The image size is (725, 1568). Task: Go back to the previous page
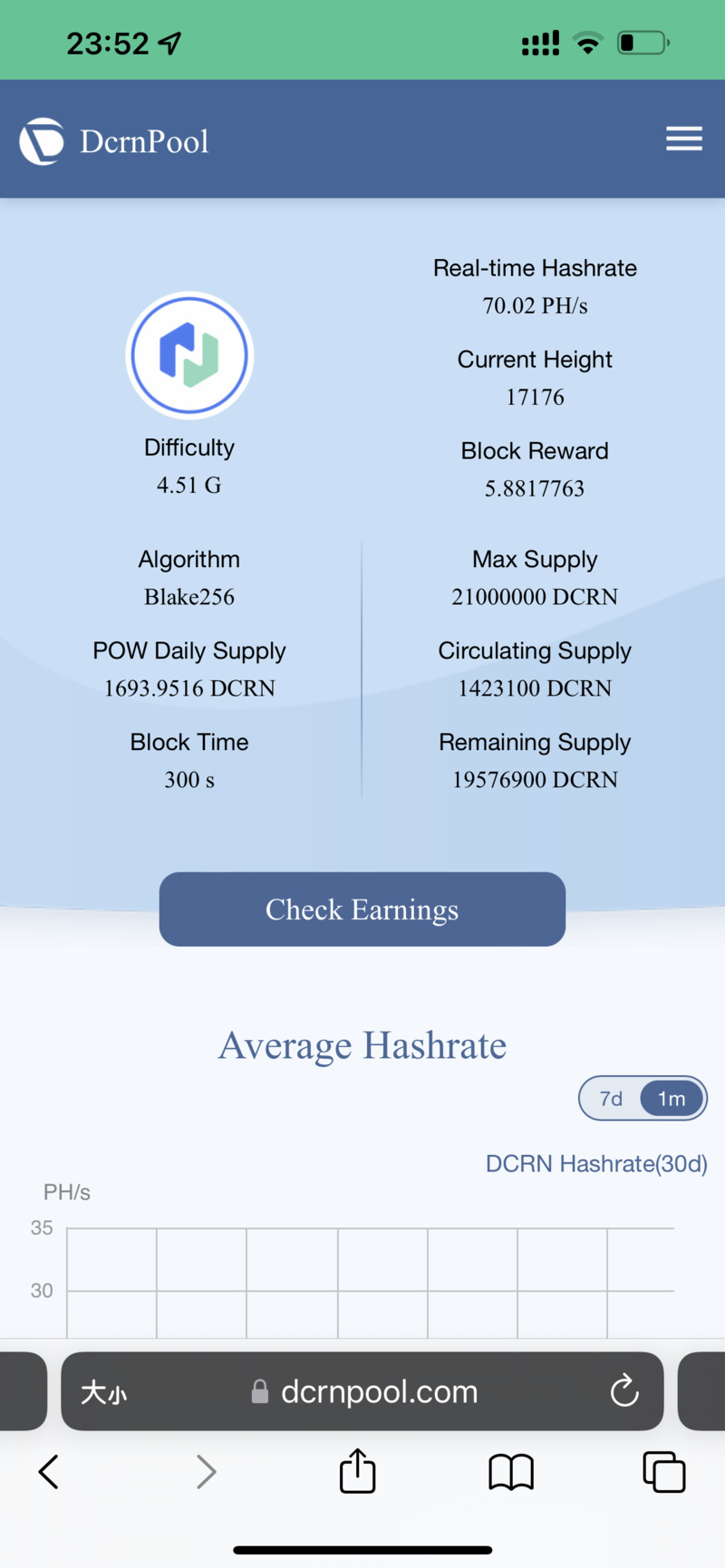tap(49, 1472)
